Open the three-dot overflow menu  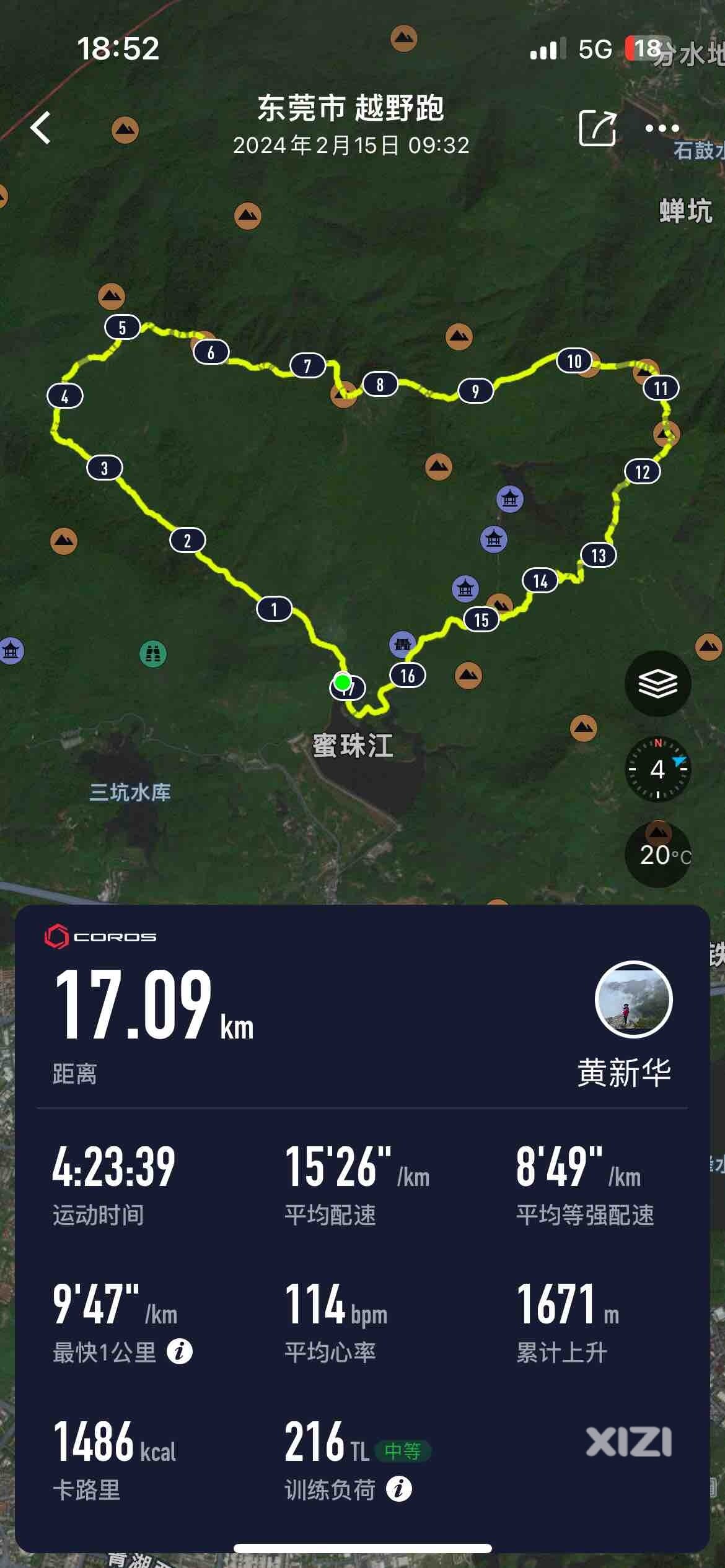[662, 128]
